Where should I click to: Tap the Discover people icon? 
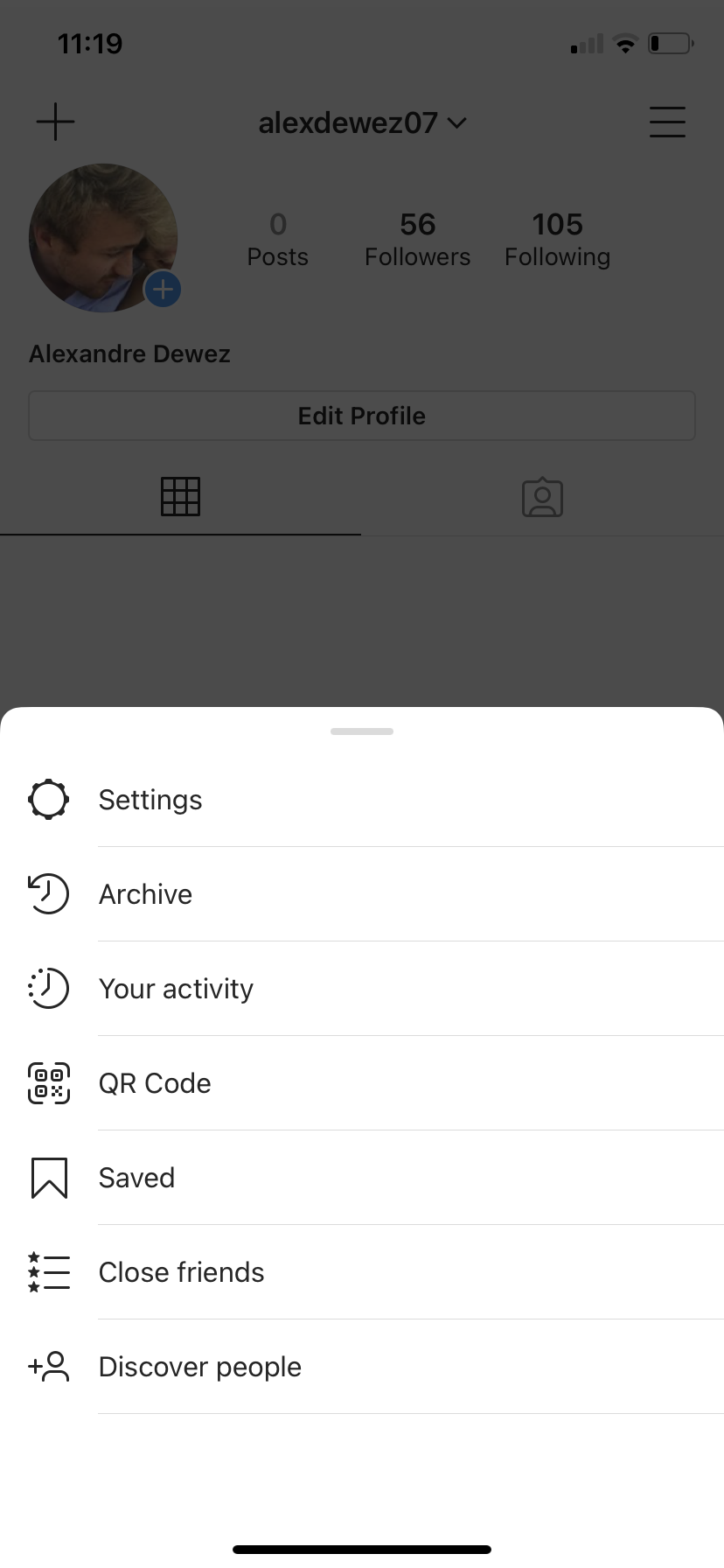(48, 1366)
